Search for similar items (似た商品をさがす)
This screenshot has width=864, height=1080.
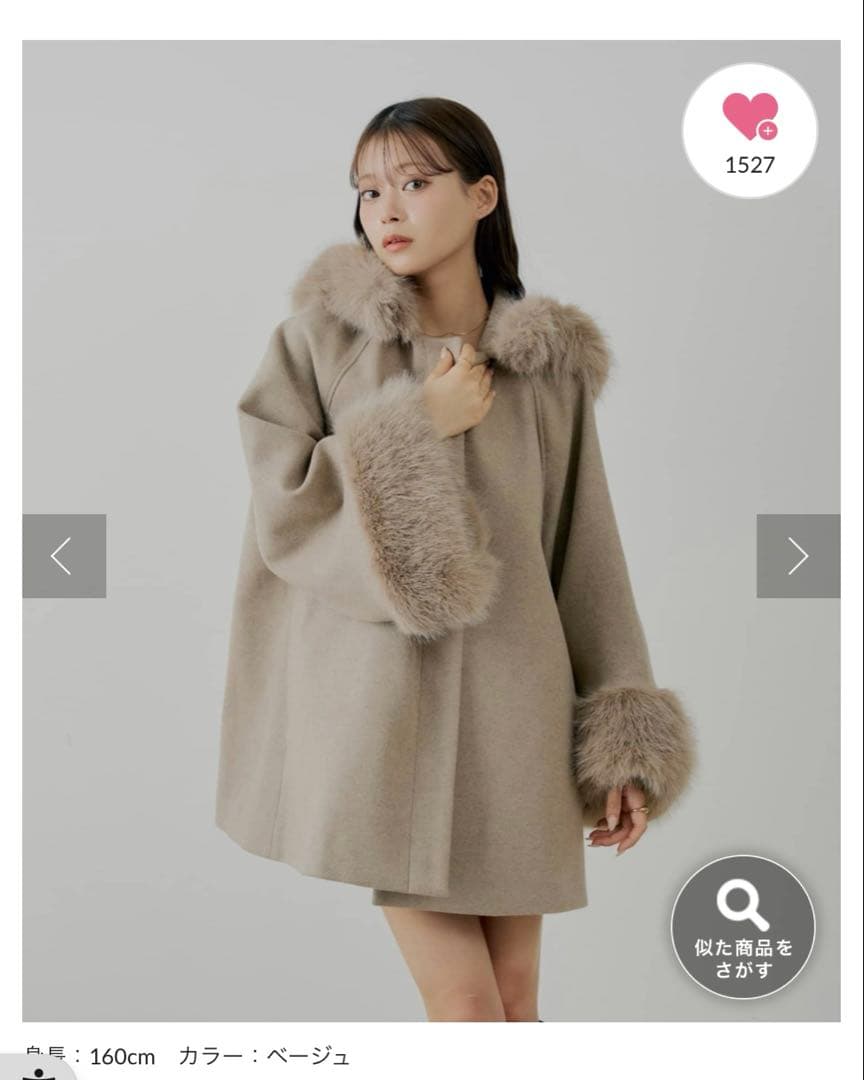[x=743, y=927]
